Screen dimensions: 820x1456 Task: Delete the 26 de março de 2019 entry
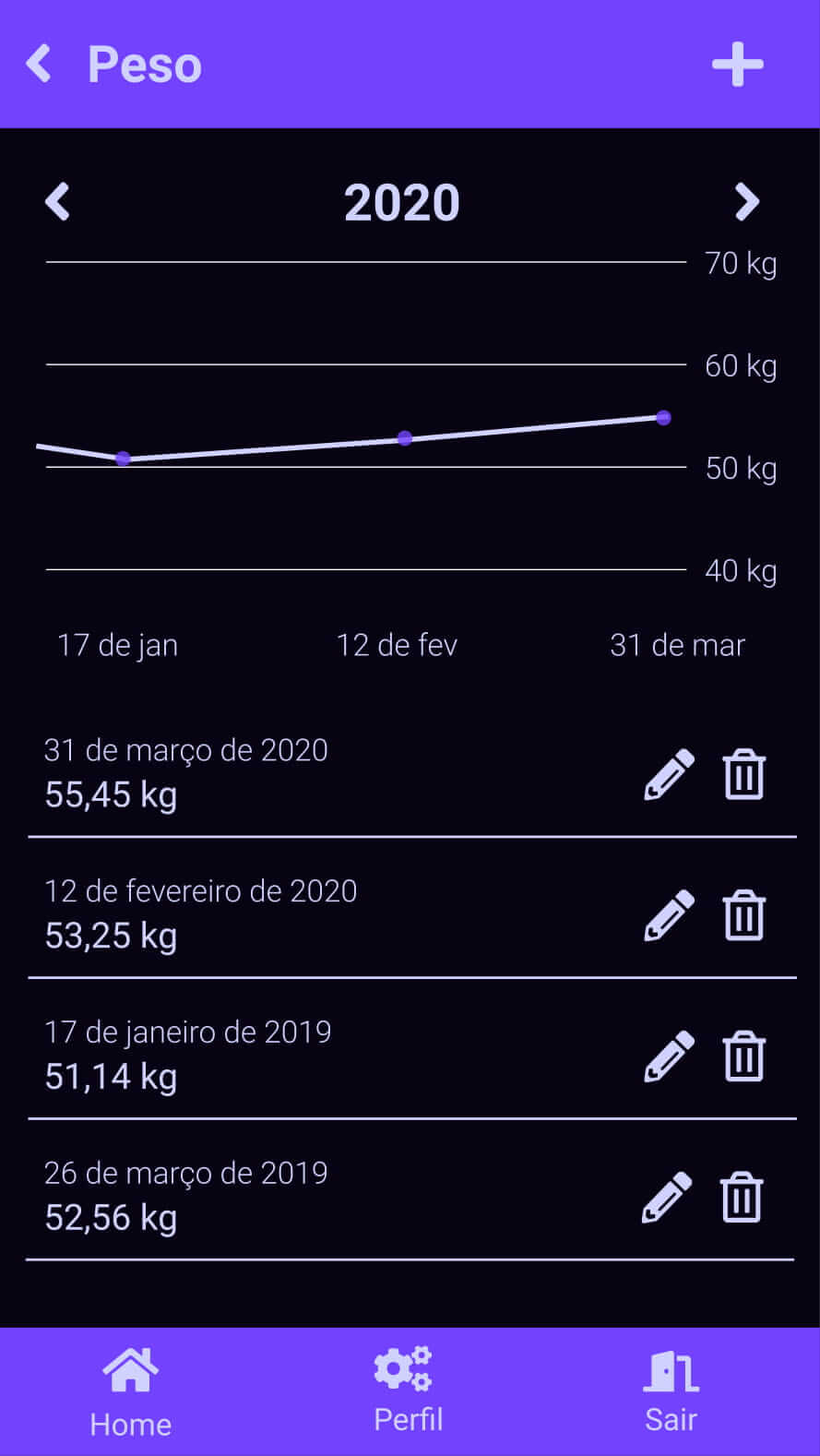pyautogui.click(x=742, y=1198)
